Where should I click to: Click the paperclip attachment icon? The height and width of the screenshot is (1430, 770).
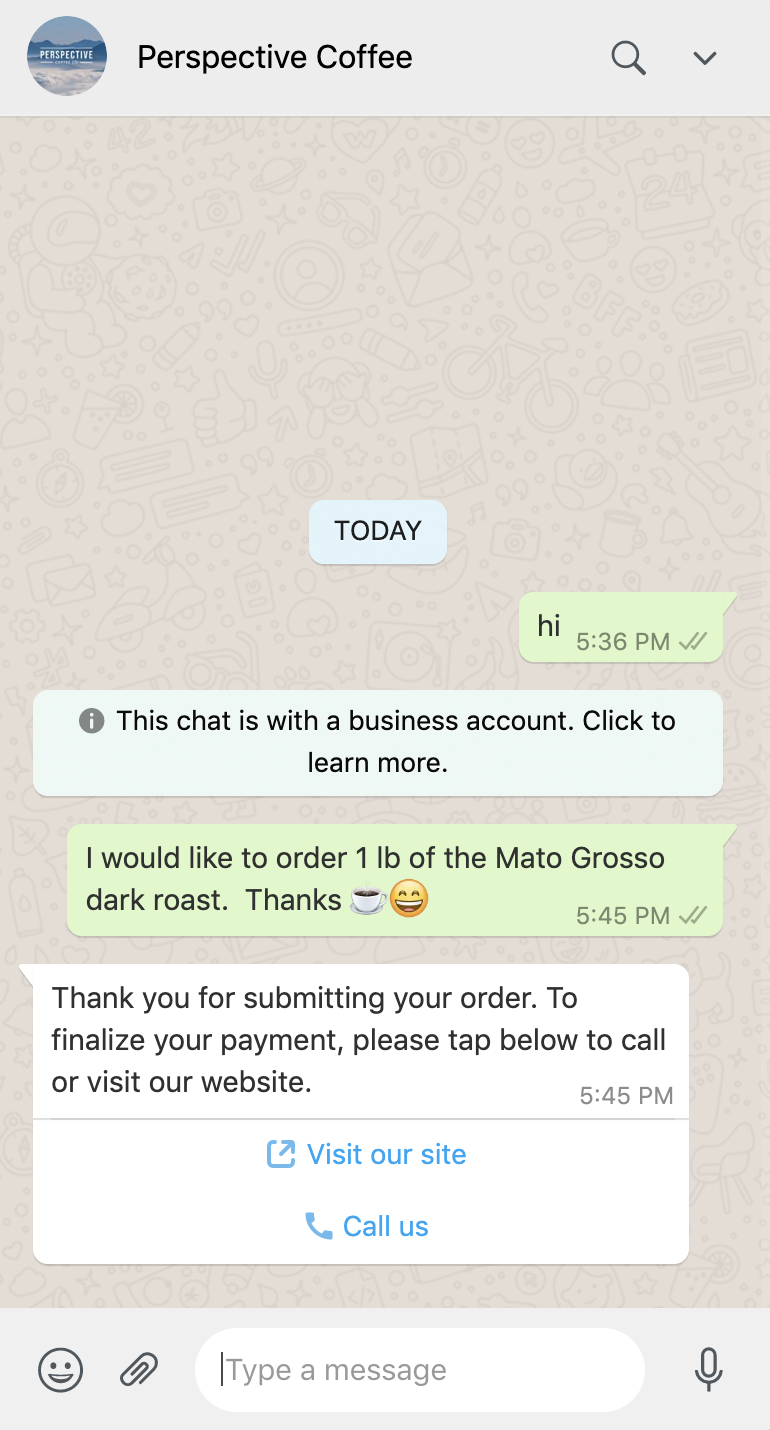click(x=139, y=1370)
